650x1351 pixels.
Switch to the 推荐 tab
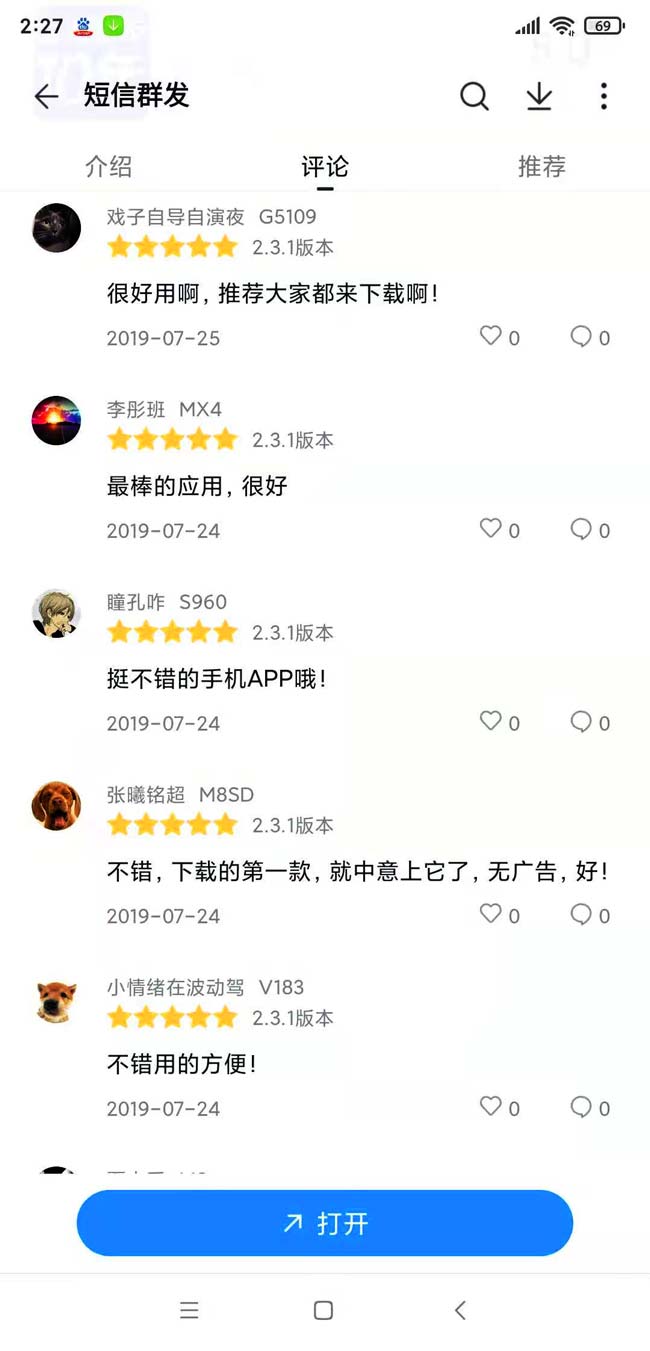pos(541,166)
